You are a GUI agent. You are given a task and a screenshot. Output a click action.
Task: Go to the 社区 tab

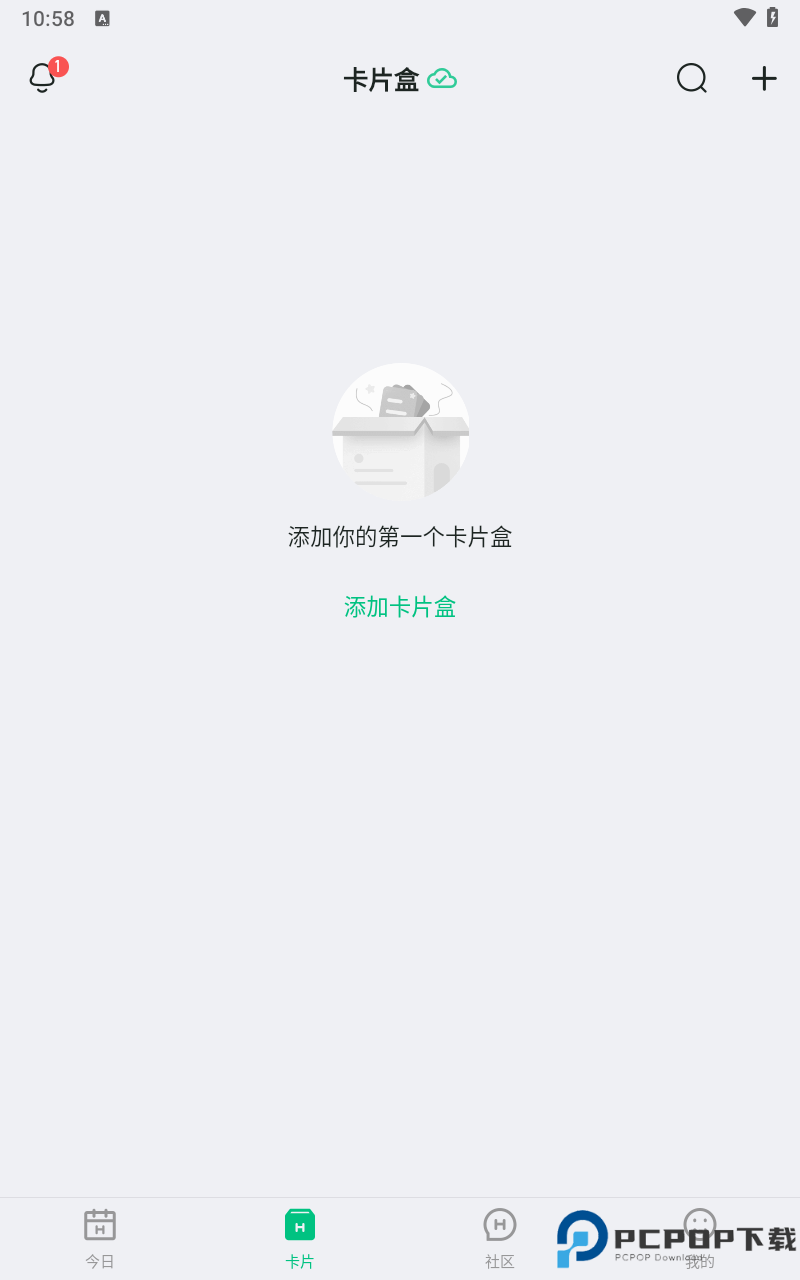[x=499, y=1238]
